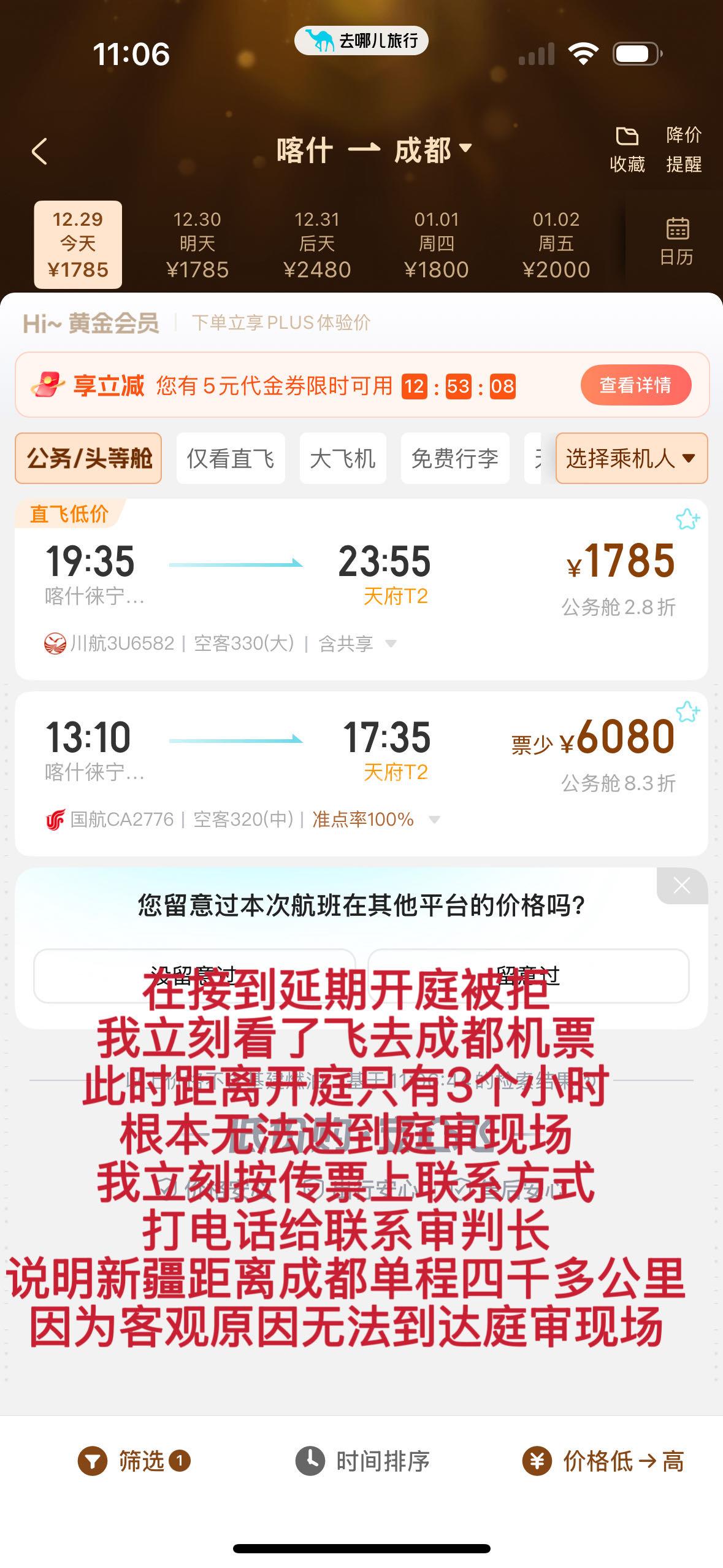Screen dimensions: 723x1568
Task: Open the 选择乘机人 dropdown
Action: click(631, 458)
